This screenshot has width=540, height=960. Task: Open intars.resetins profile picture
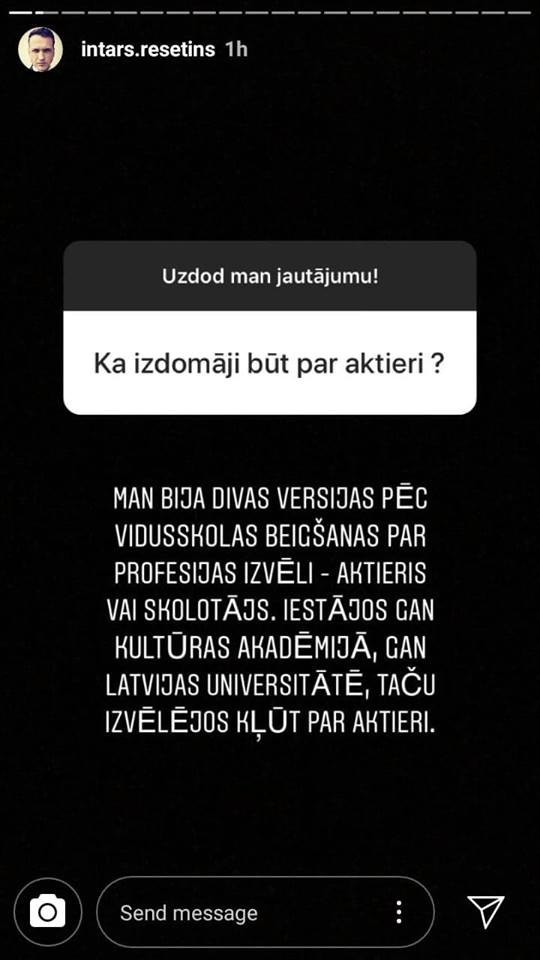point(40,50)
